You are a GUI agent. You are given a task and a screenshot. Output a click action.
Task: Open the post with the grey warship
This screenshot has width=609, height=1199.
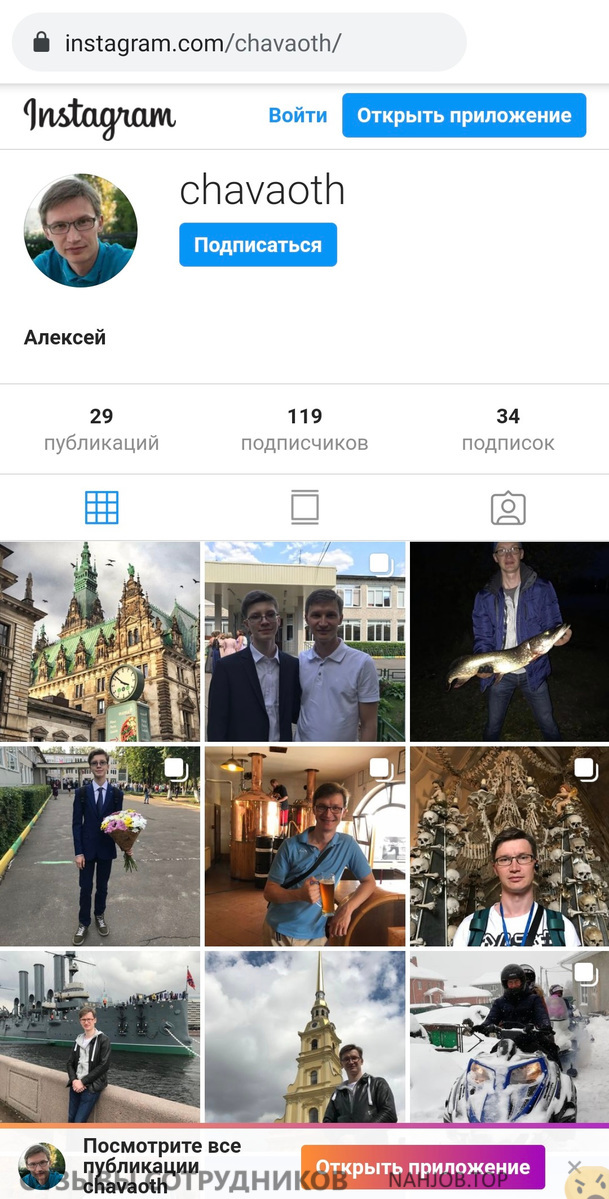[99, 1037]
